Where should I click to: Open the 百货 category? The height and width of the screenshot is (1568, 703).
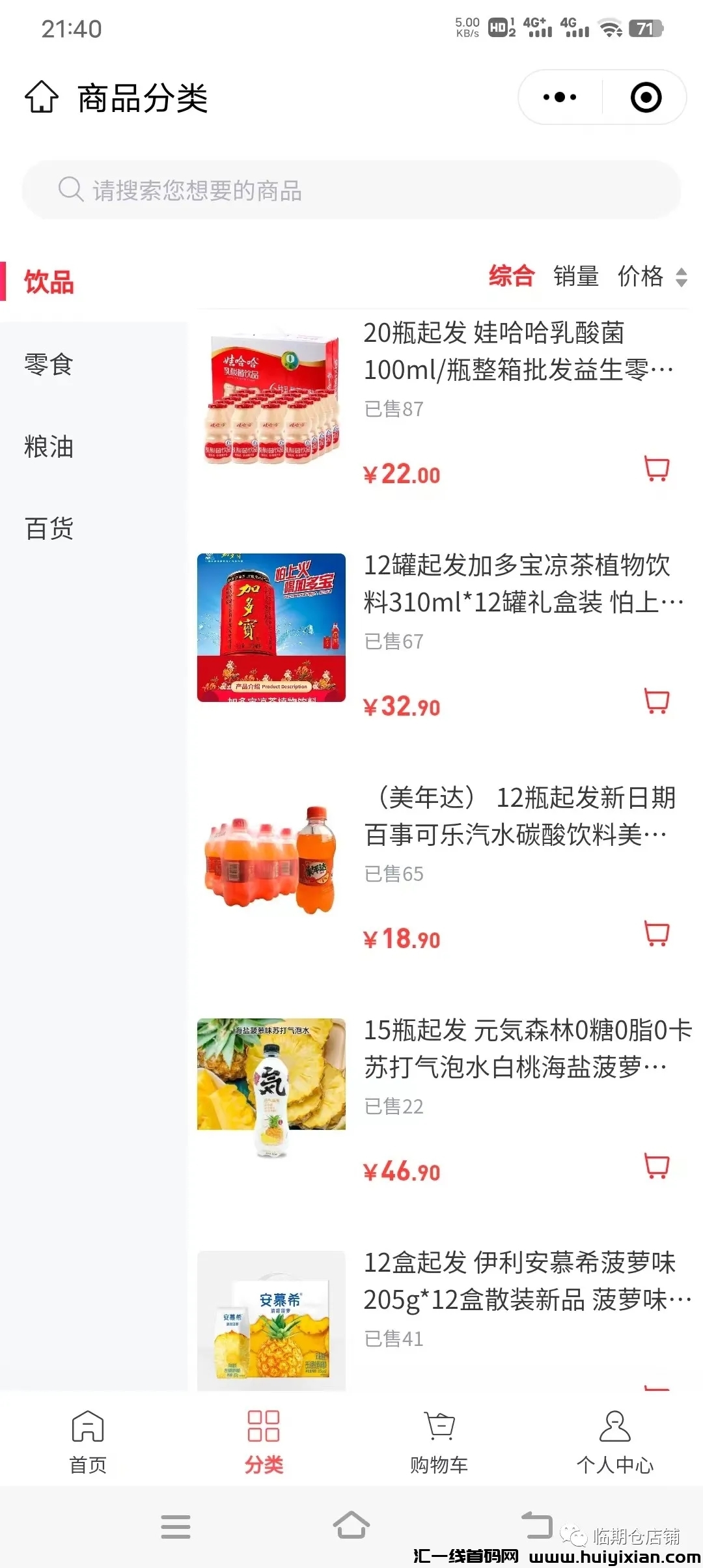49,528
